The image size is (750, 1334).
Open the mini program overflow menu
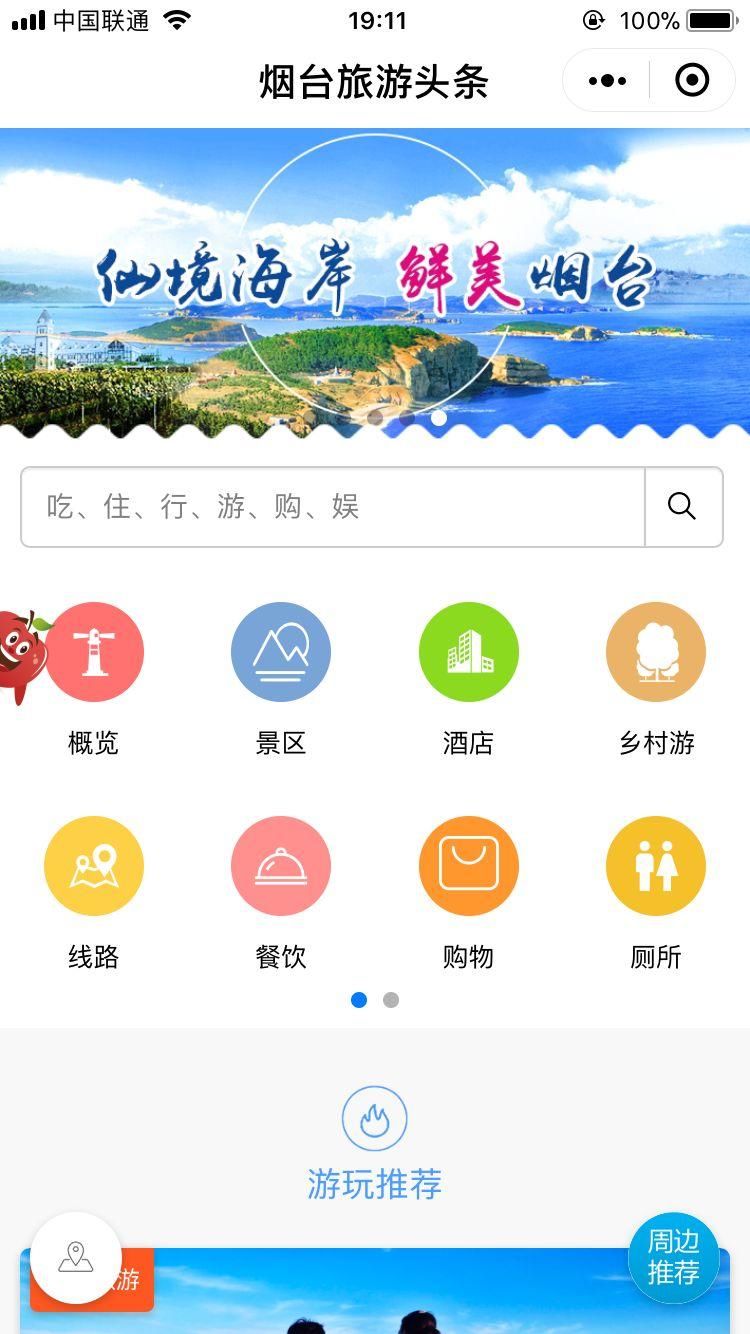(607, 81)
